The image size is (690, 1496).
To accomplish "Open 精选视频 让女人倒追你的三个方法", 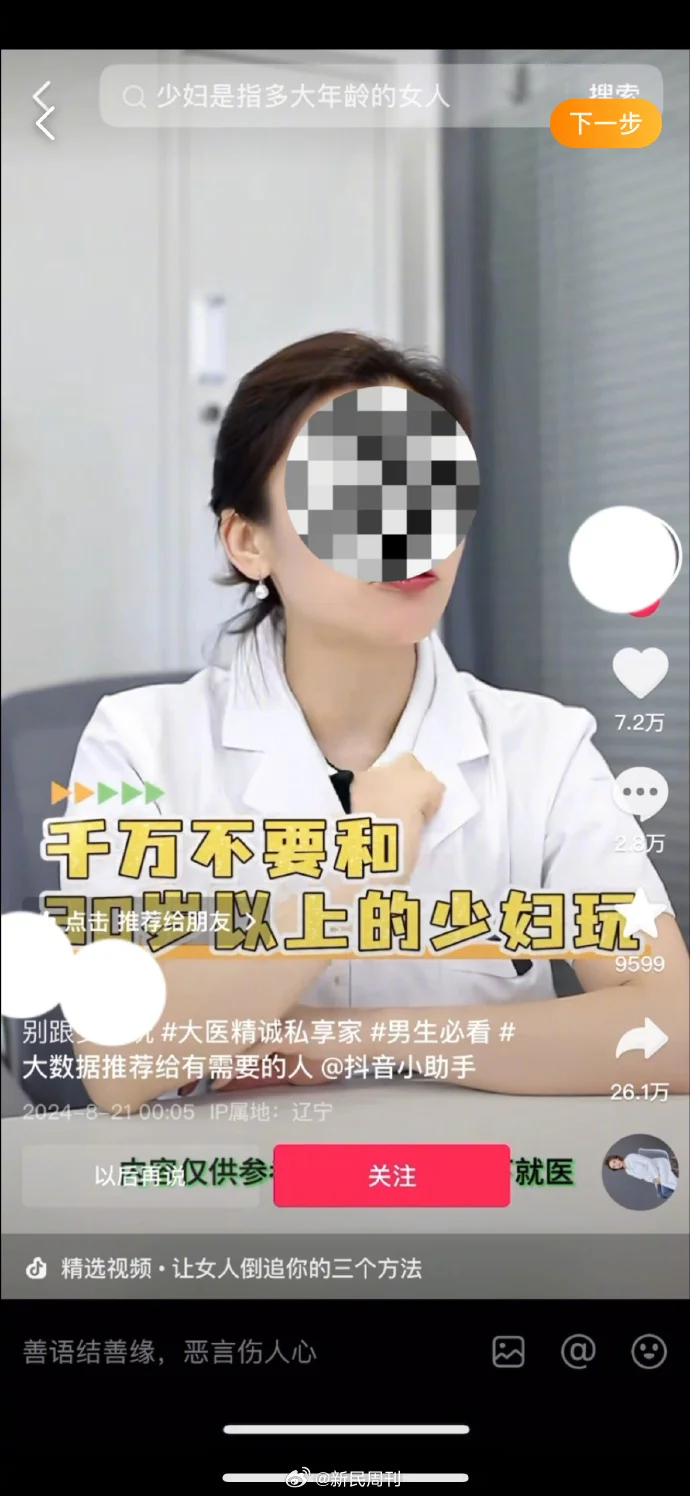I will tap(240, 1269).
